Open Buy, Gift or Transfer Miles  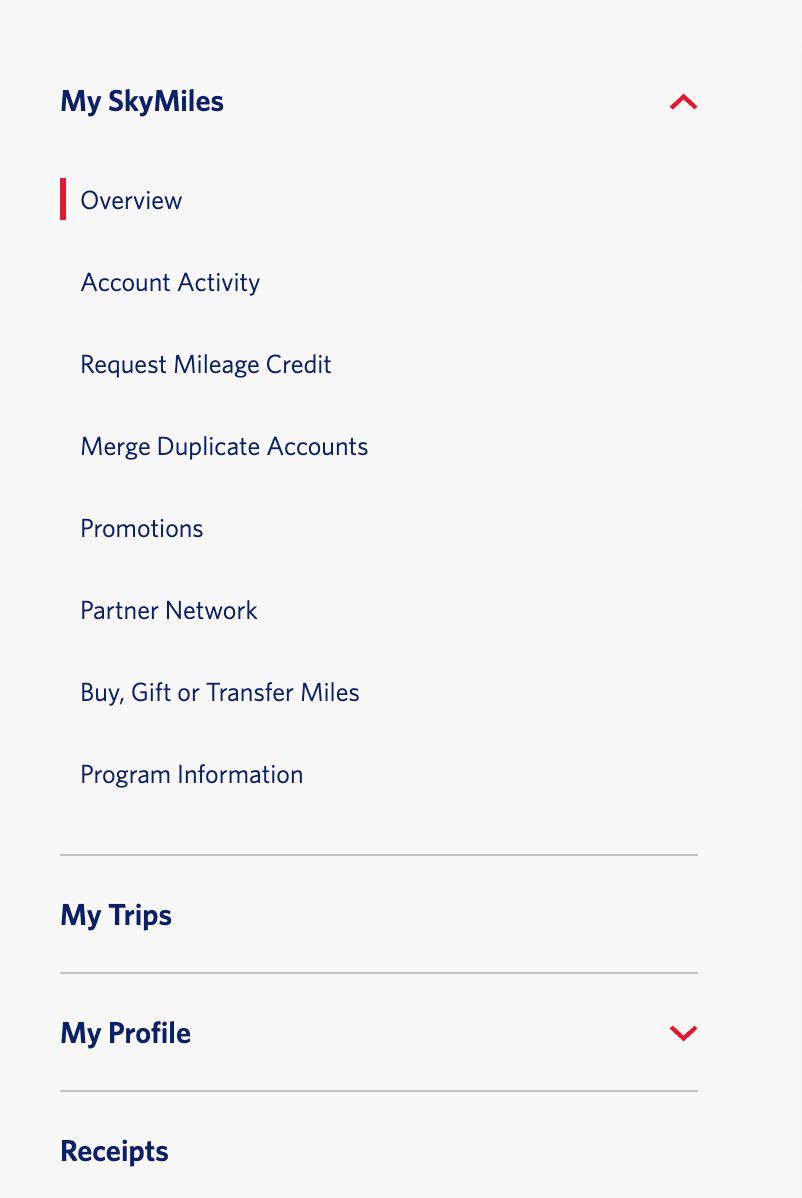click(220, 692)
